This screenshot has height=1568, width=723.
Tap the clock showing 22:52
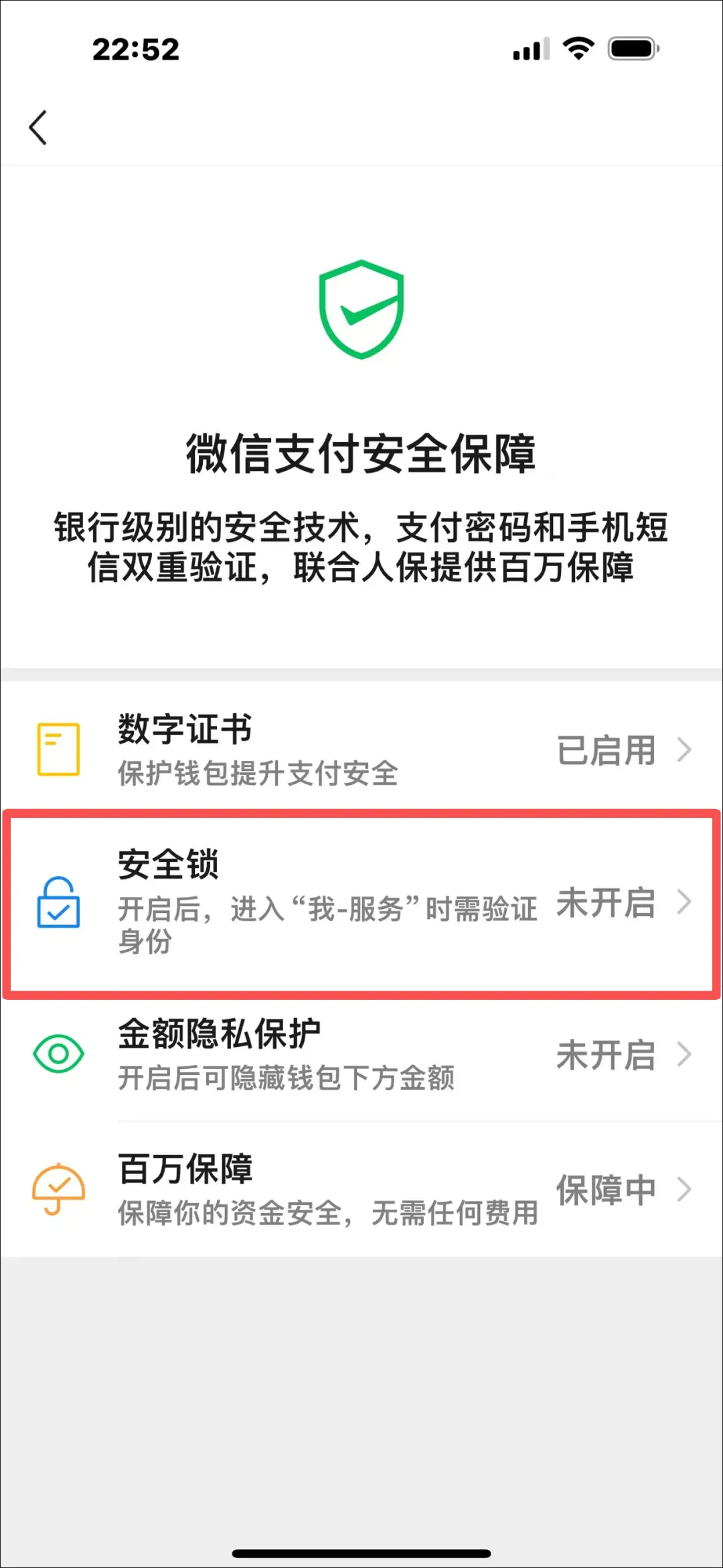(x=136, y=49)
